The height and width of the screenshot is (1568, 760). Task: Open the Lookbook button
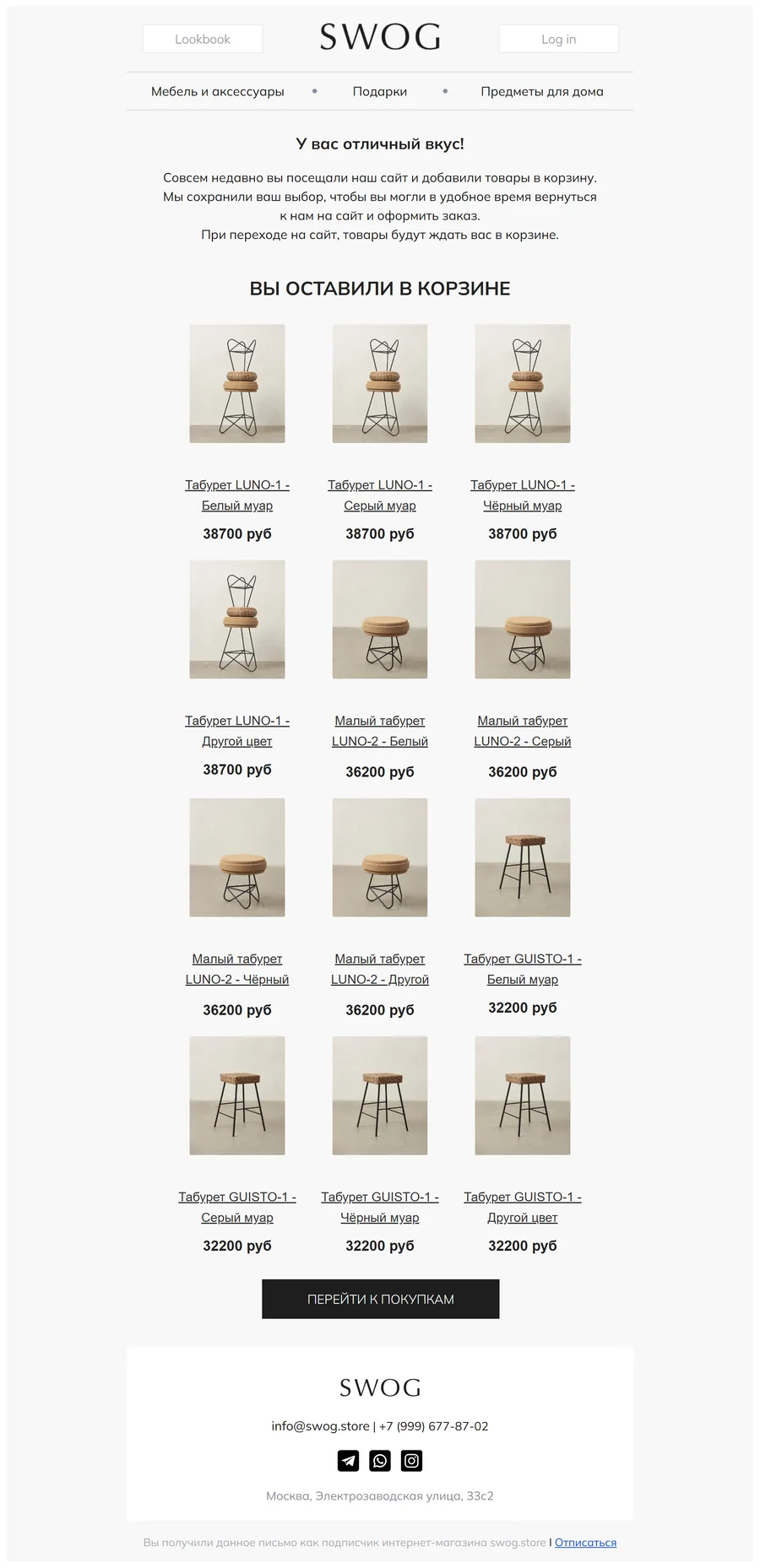pos(203,39)
